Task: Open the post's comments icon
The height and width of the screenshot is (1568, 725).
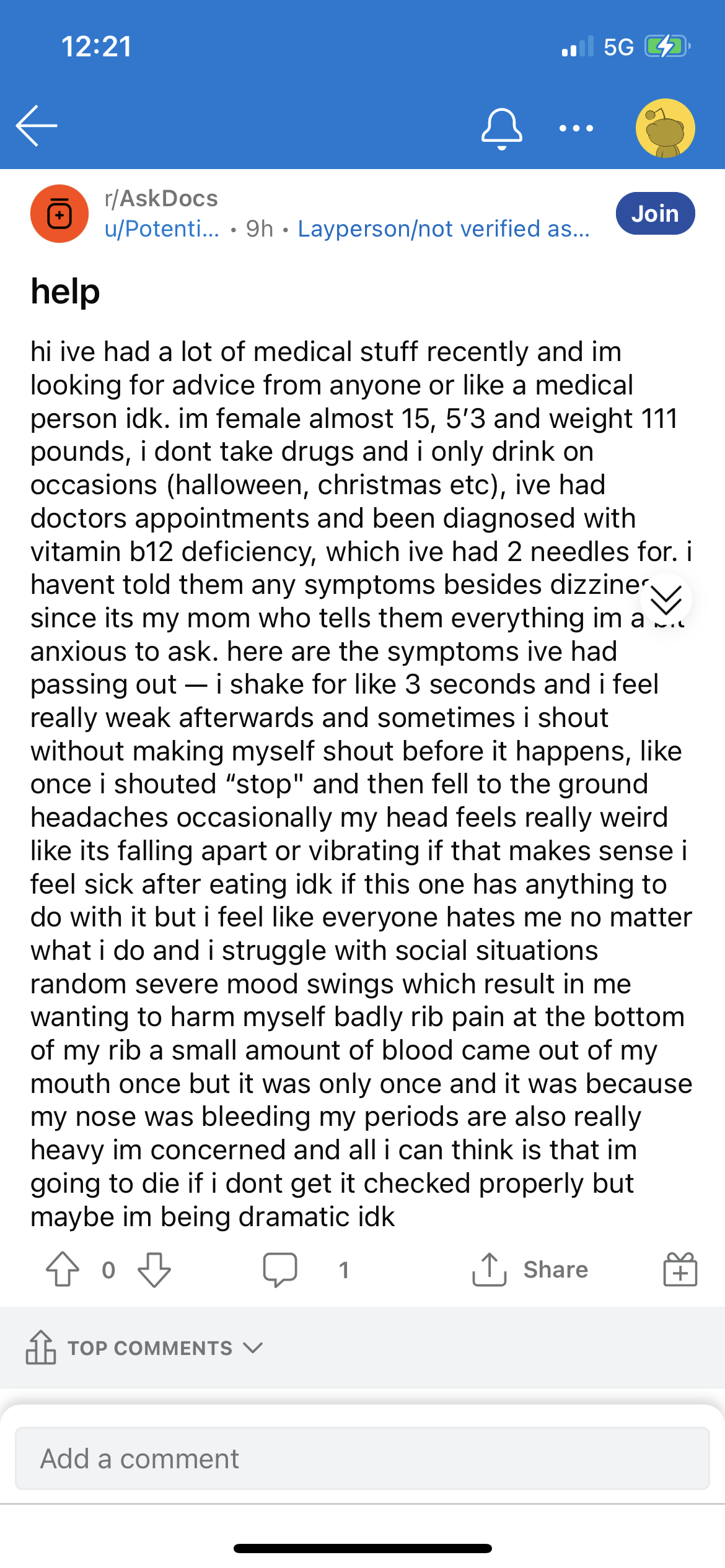Action: (x=280, y=1270)
